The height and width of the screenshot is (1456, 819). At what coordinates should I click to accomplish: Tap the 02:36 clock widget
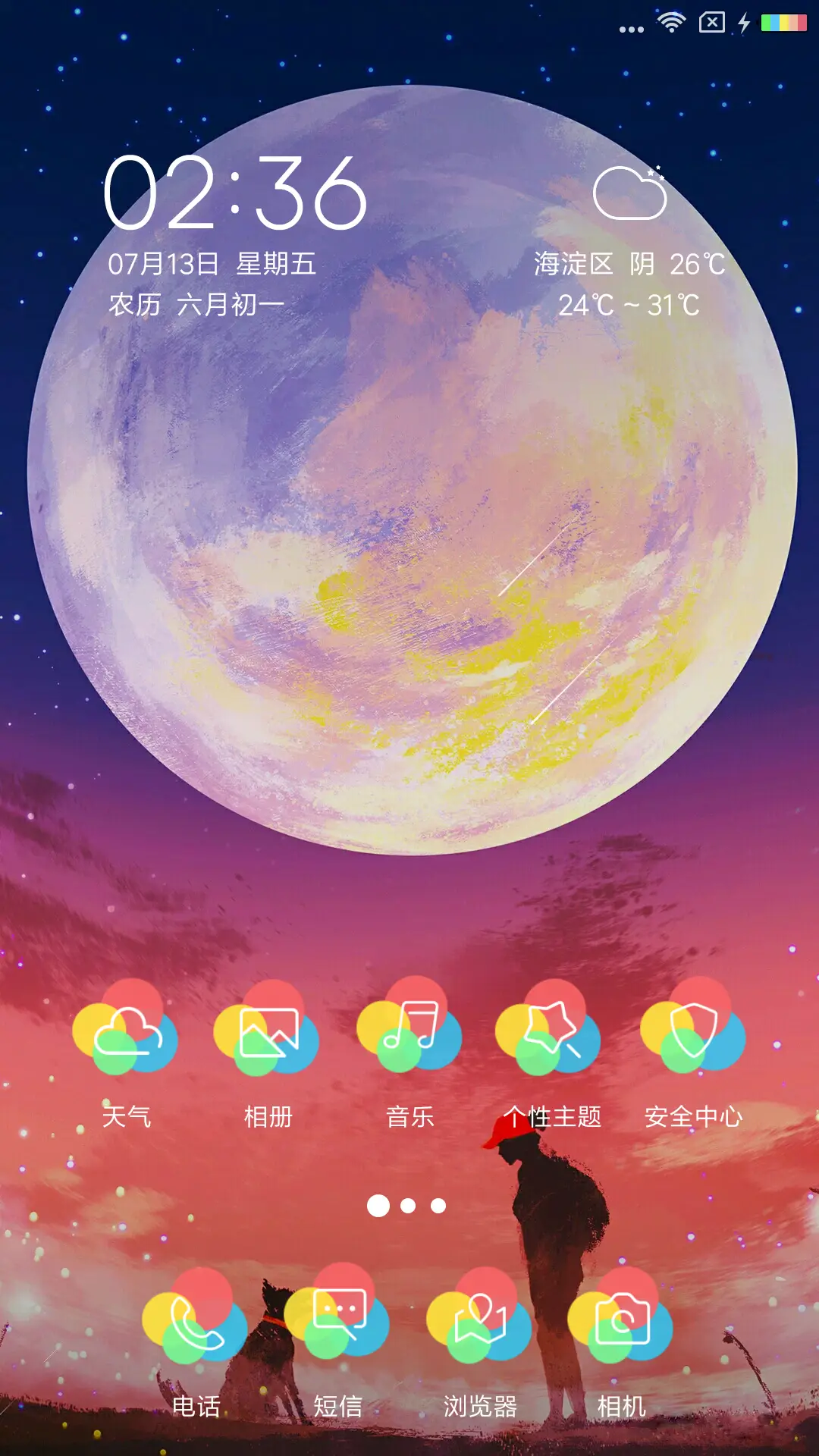(235, 193)
